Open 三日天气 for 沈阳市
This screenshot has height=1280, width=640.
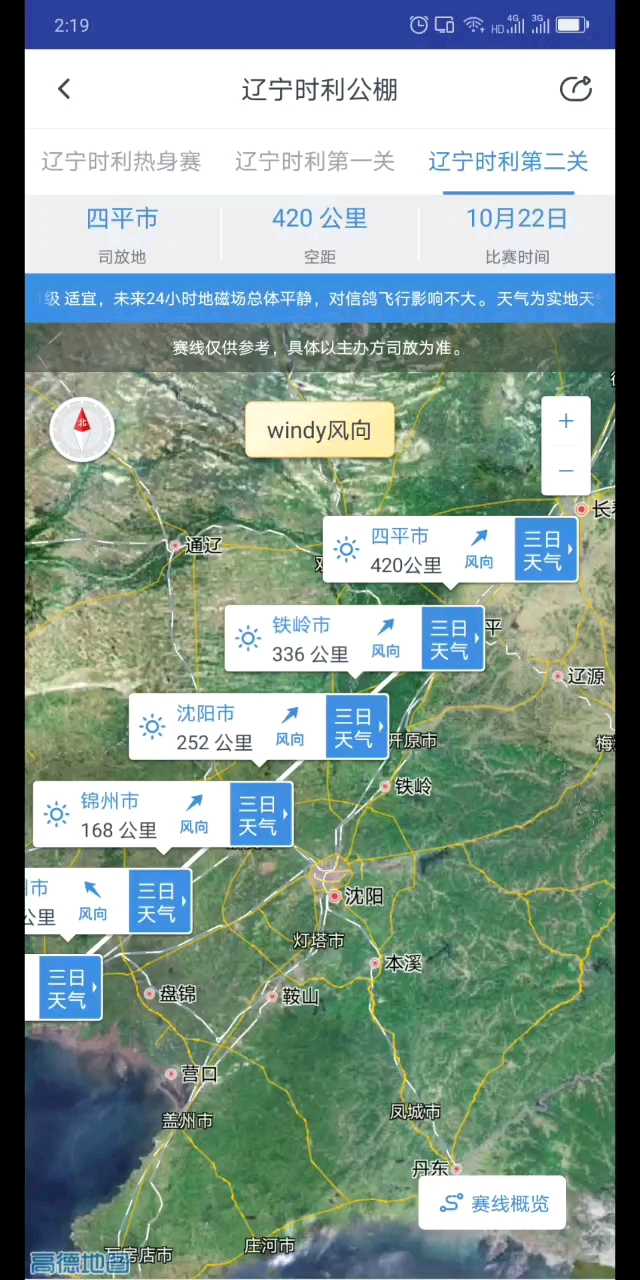point(356,728)
